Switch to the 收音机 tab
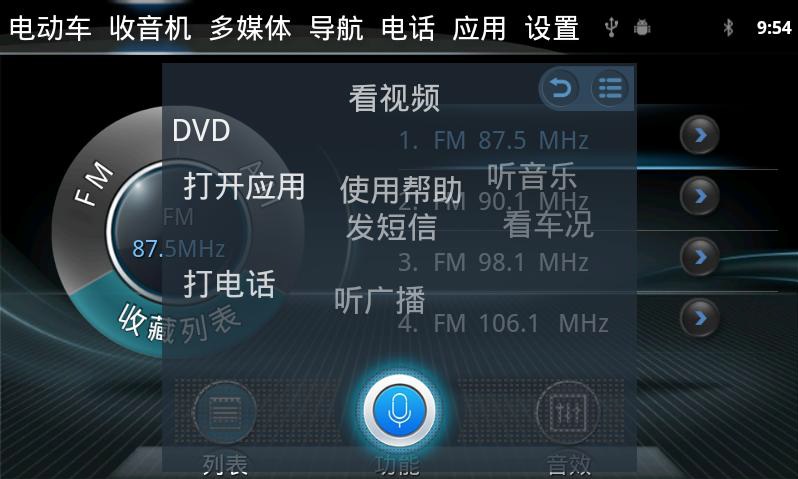This screenshot has width=798, height=479. [150, 28]
